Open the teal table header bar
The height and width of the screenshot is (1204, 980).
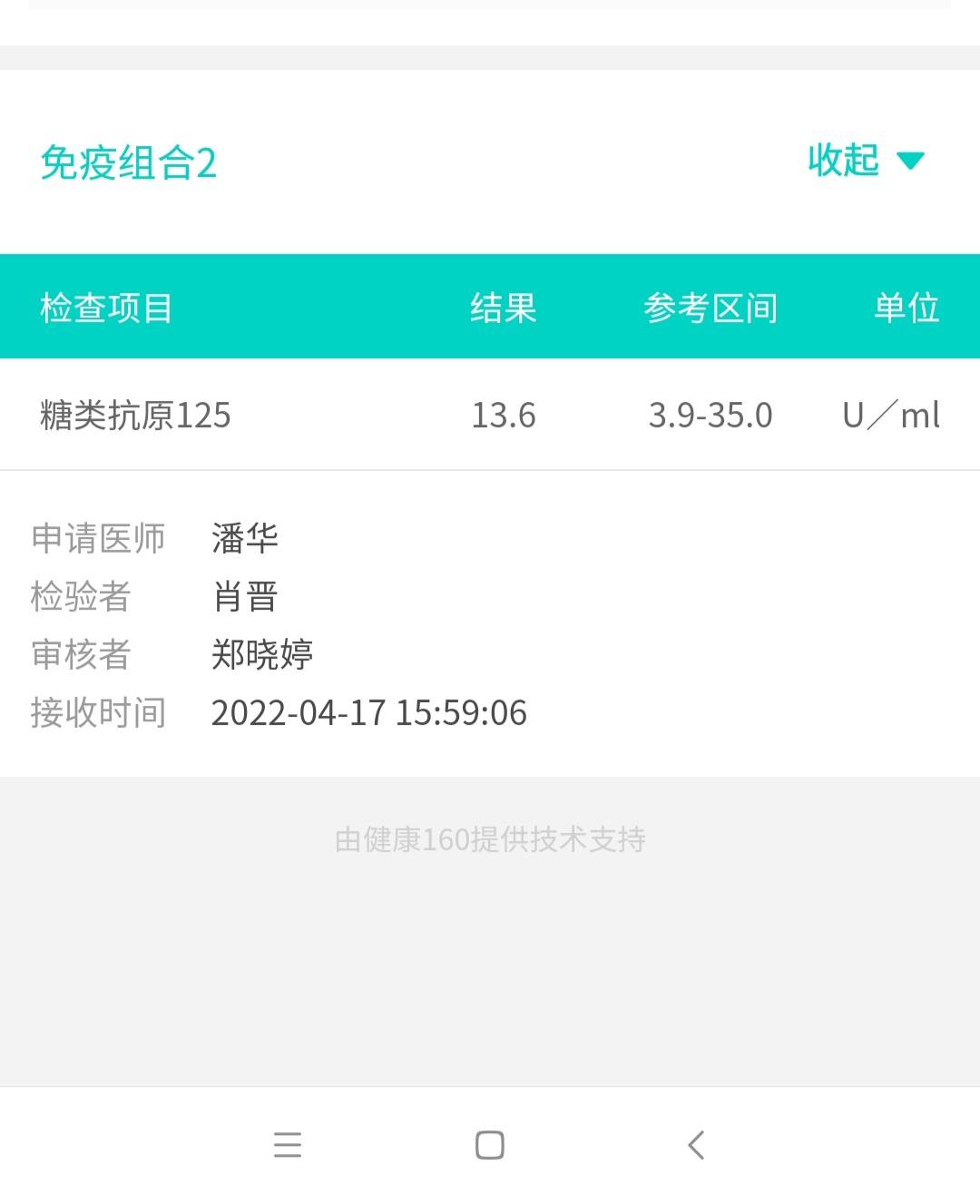click(x=490, y=307)
